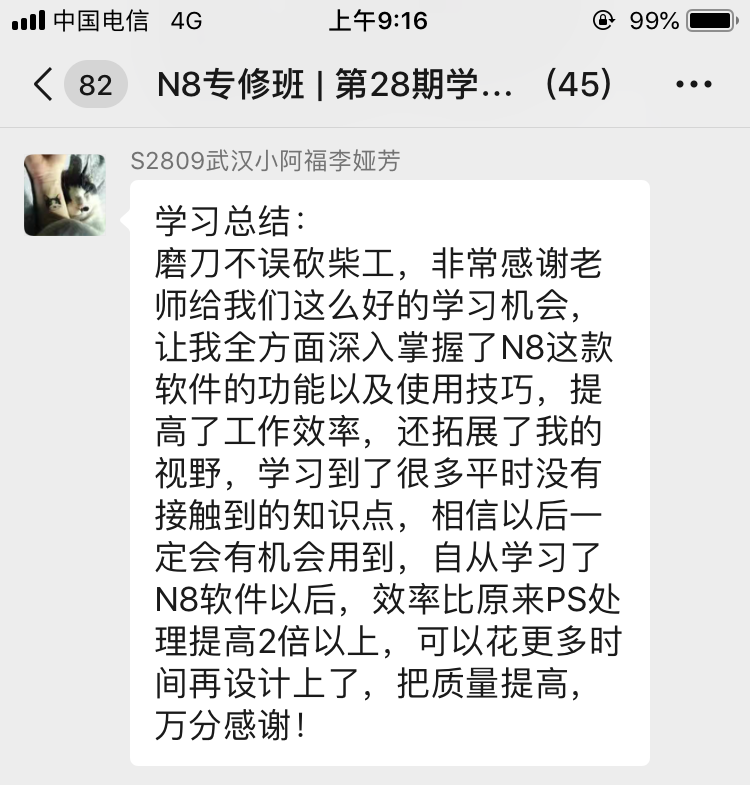Open the group chat overflow menu
This screenshot has height=785, width=750.
point(694,84)
